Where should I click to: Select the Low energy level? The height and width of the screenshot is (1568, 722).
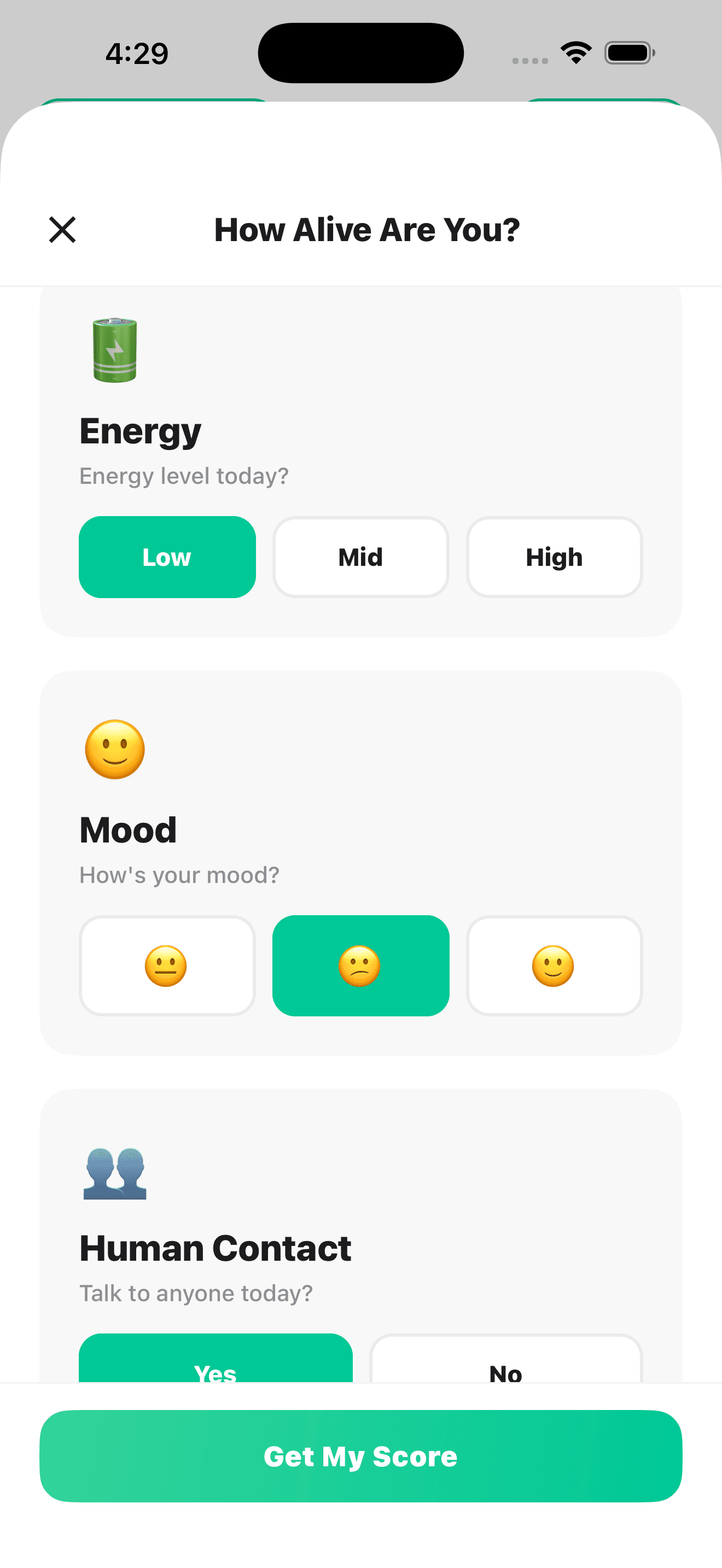pyautogui.click(x=167, y=557)
